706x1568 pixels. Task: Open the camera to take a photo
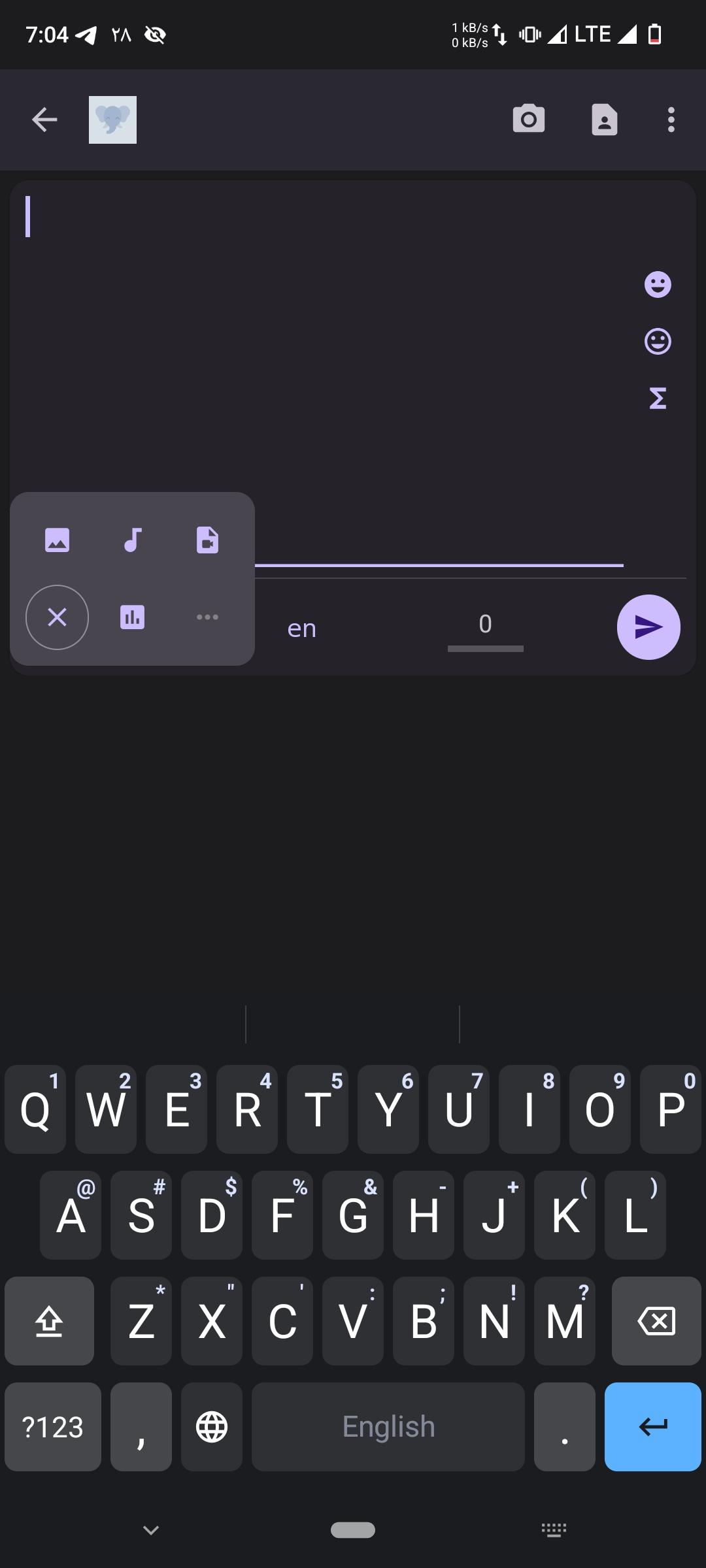(x=529, y=119)
